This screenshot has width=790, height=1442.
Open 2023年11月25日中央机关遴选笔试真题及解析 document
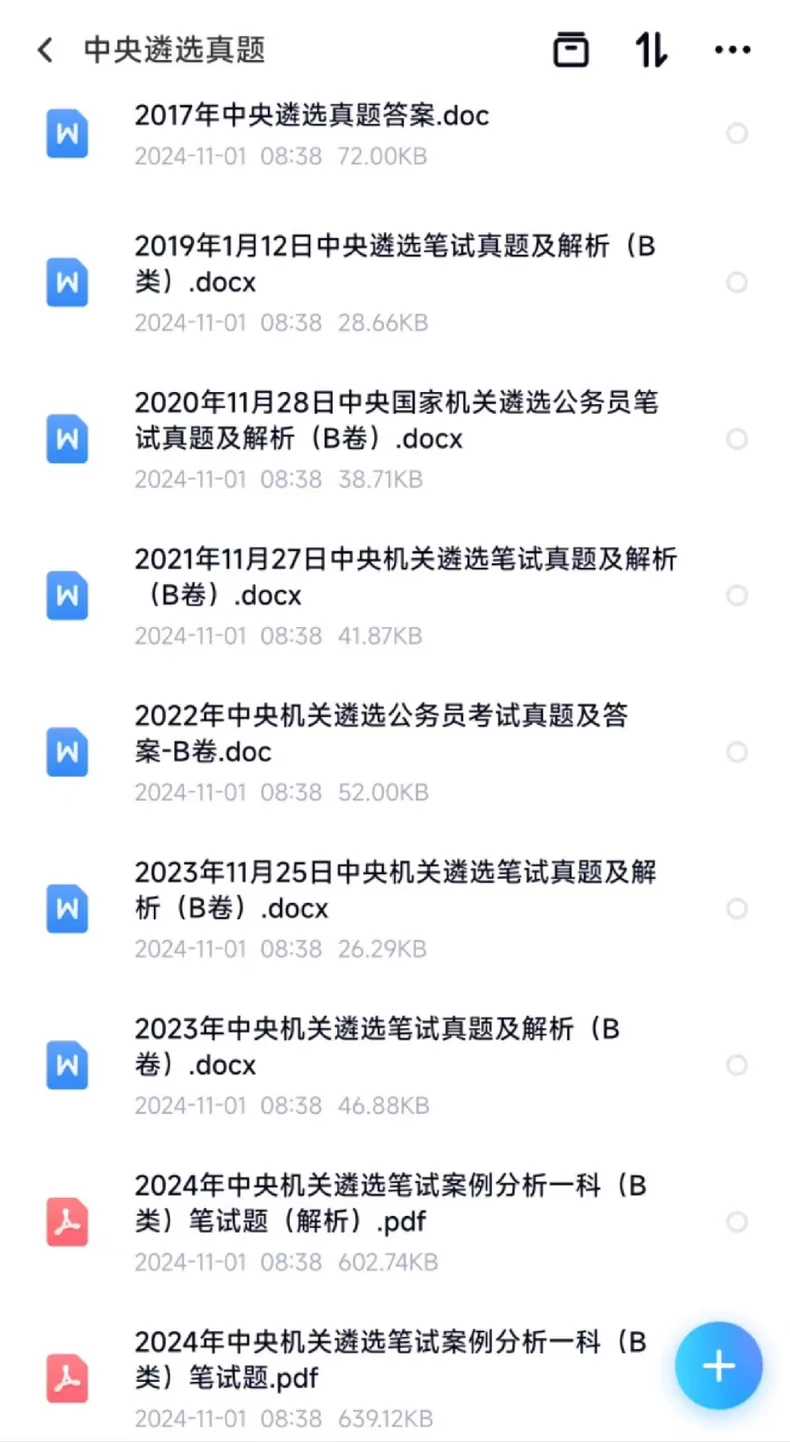(395, 890)
